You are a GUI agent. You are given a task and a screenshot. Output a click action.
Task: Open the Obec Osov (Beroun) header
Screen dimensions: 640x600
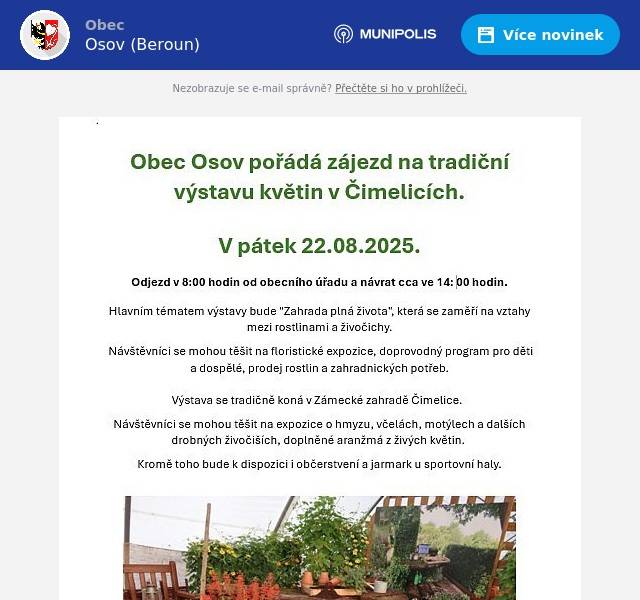click(x=141, y=35)
